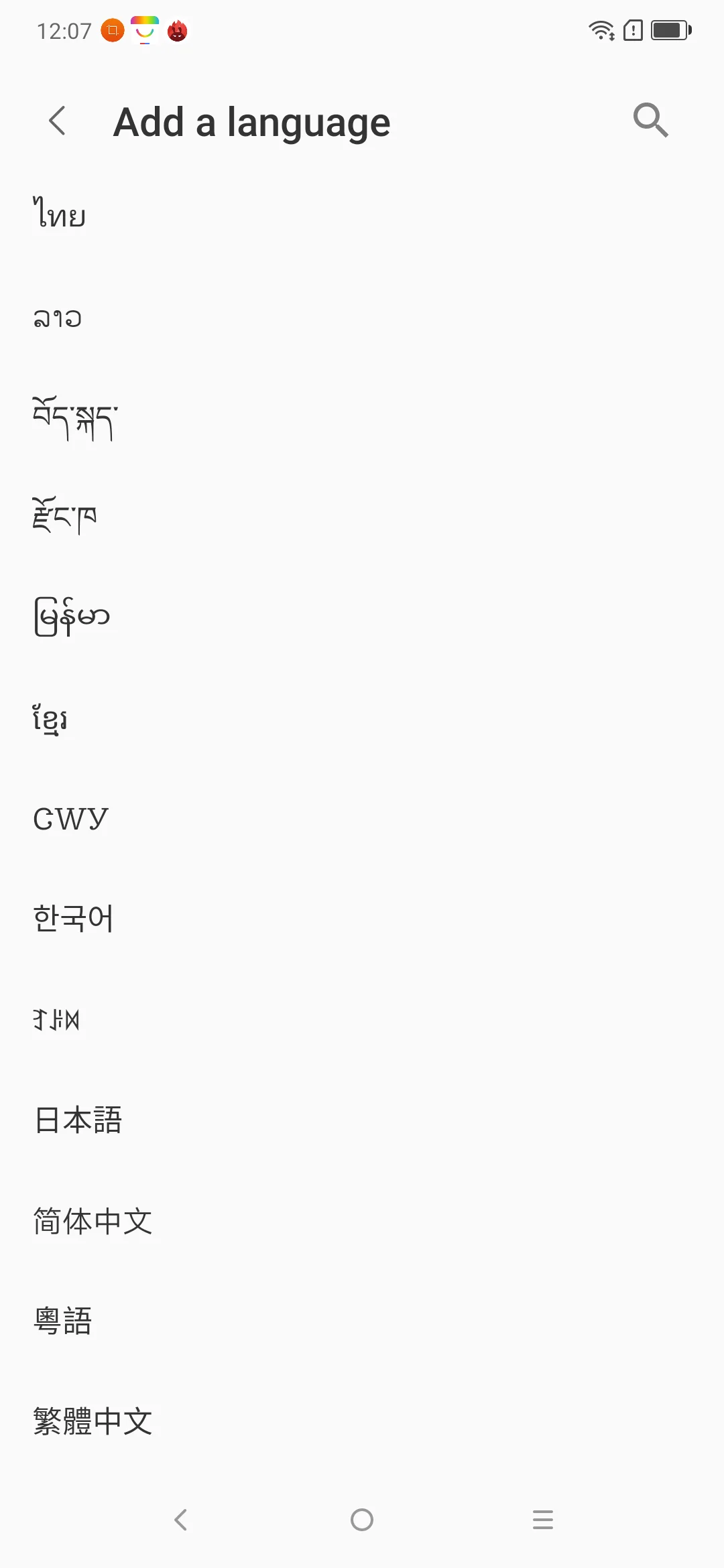Pick Traditional Chinese 繁體中文
724x1568 pixels.
click(362, 1421)
